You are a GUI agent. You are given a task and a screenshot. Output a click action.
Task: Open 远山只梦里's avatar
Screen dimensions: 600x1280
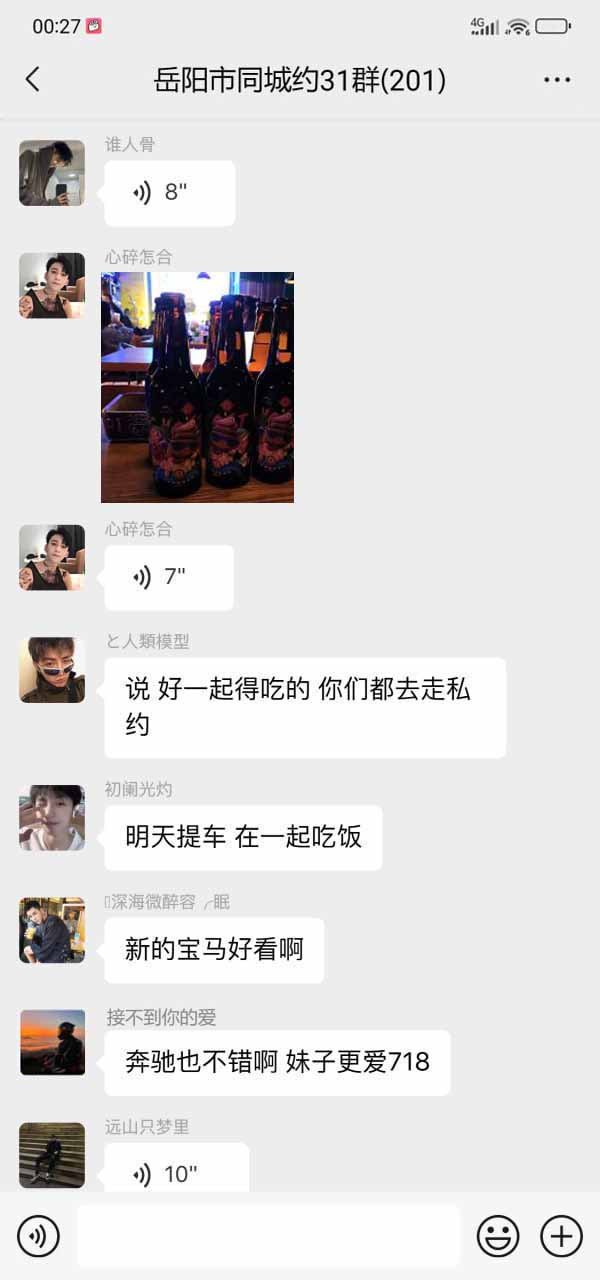[x=52, y=1155]
